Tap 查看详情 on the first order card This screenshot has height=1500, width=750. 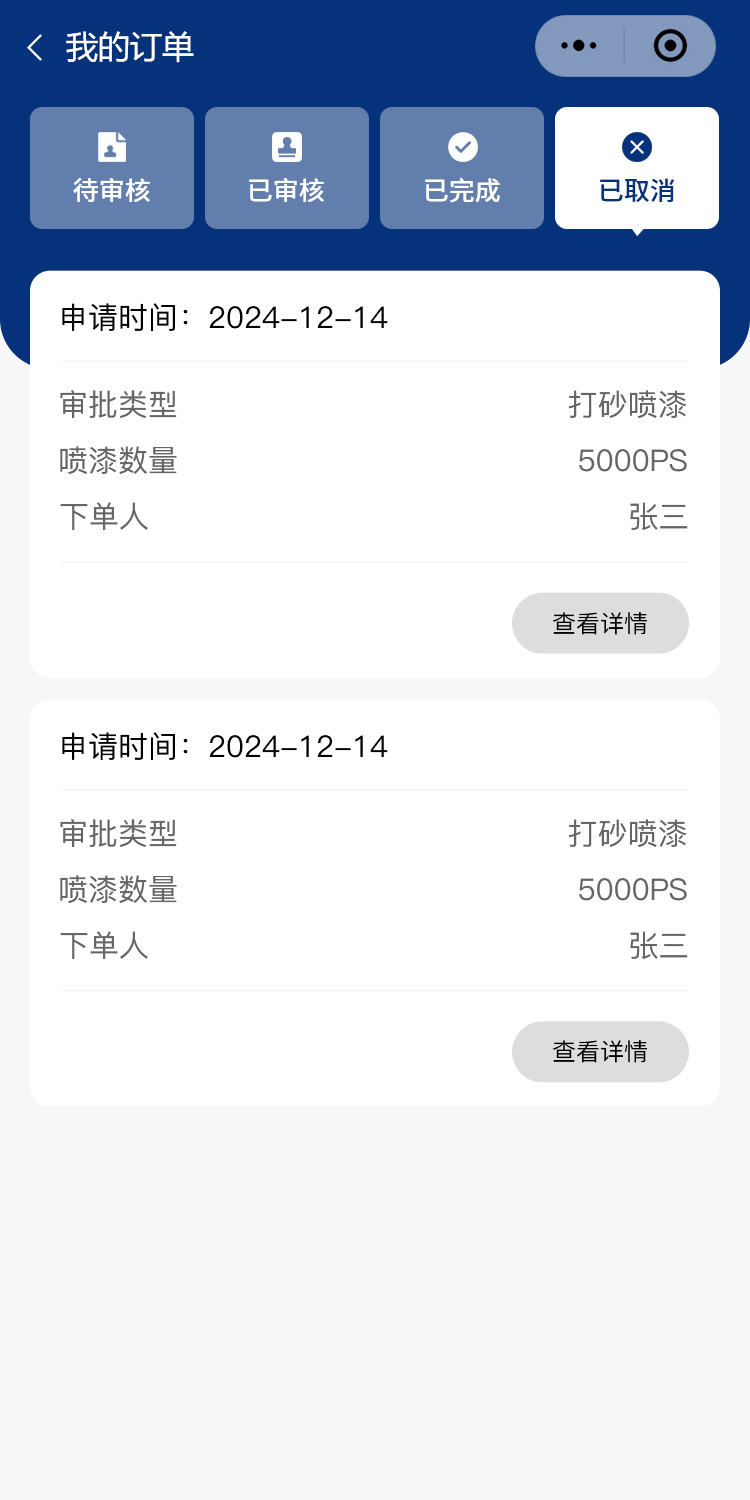[600, 623]
